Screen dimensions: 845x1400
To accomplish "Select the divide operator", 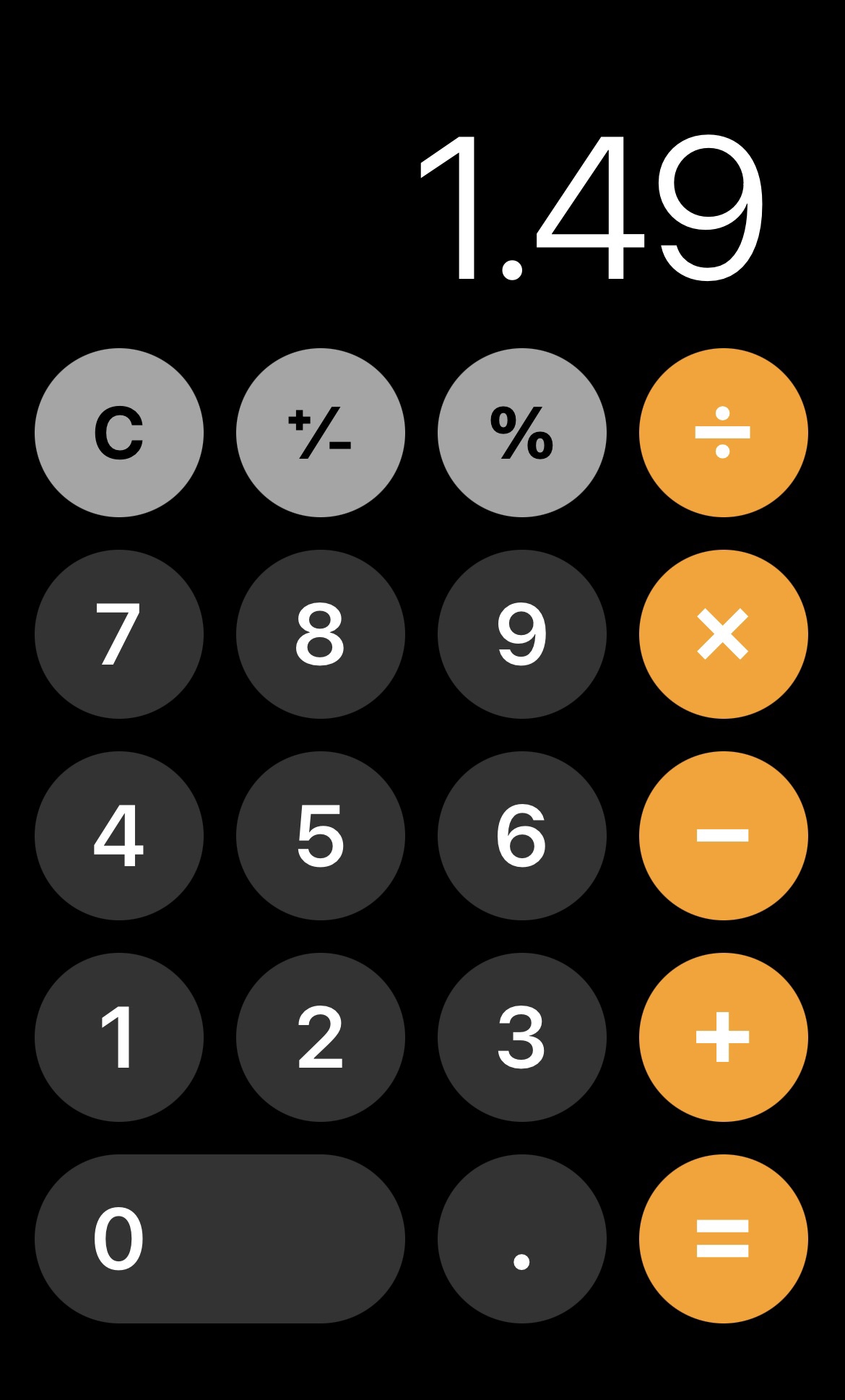I will point(724,433).
